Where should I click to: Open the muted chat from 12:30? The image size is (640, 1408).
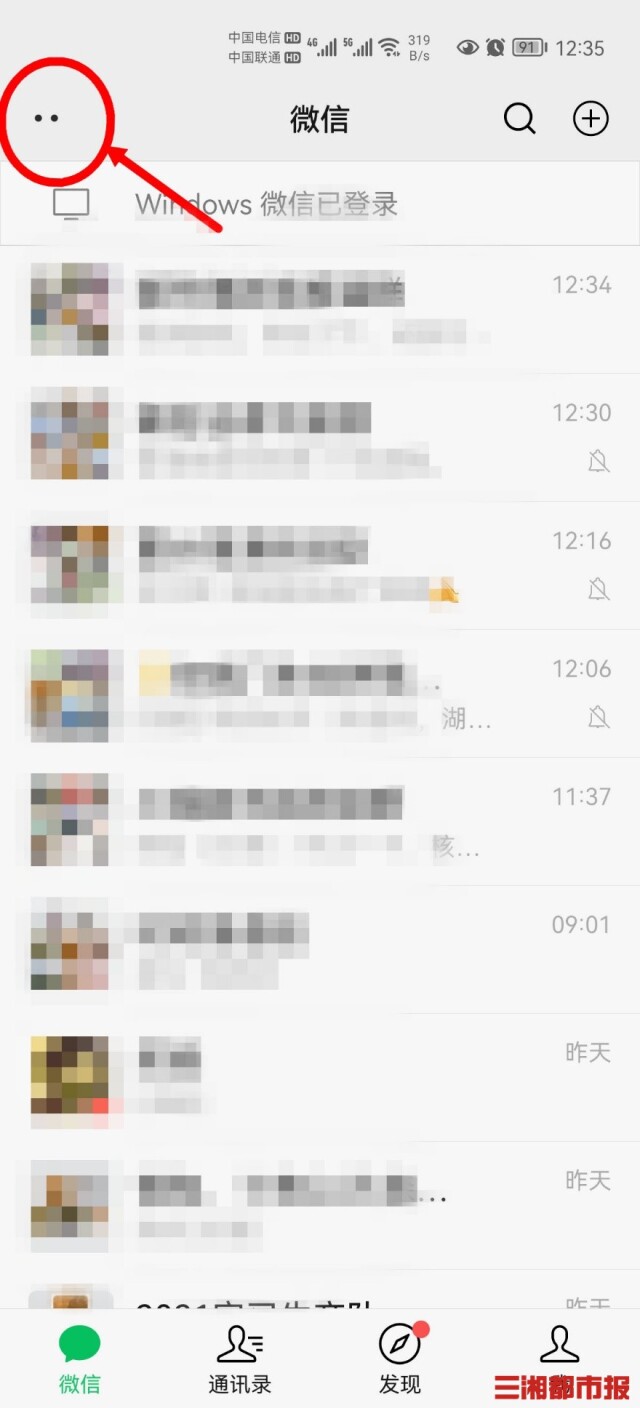pyautogui.click(x=320, y=438)
